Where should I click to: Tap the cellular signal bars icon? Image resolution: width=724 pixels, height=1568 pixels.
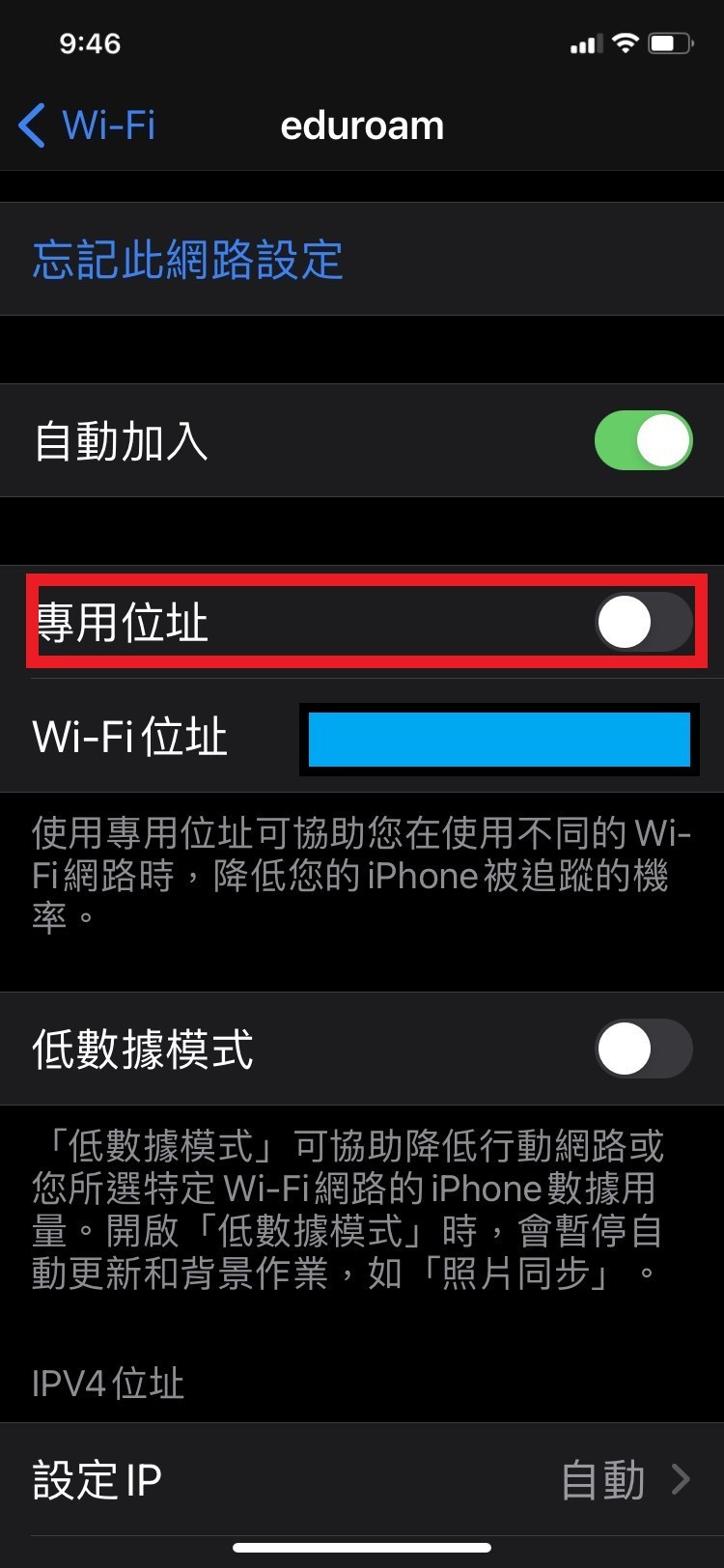586,42
